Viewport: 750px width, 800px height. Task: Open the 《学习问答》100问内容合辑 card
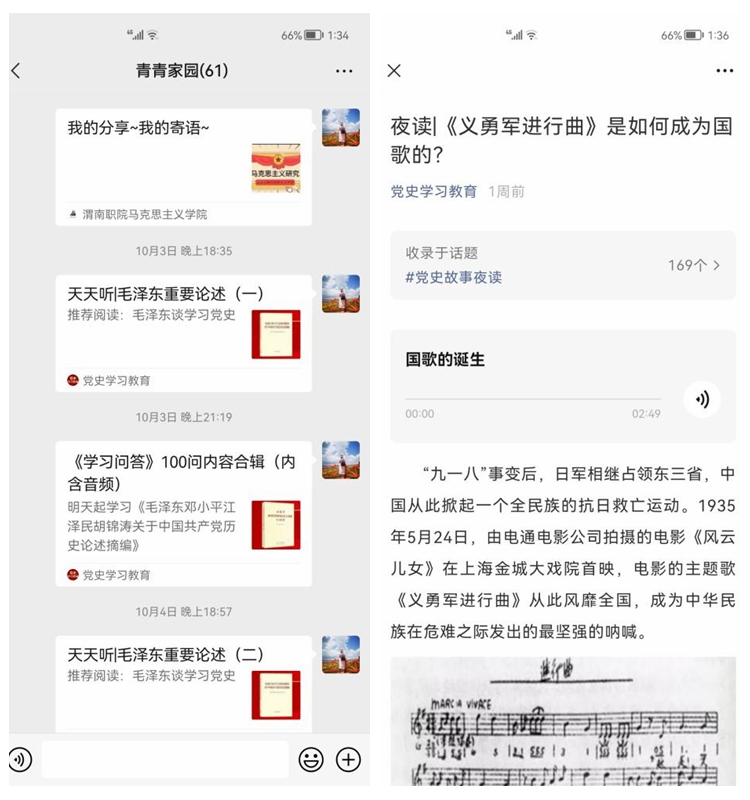point(183,505)
